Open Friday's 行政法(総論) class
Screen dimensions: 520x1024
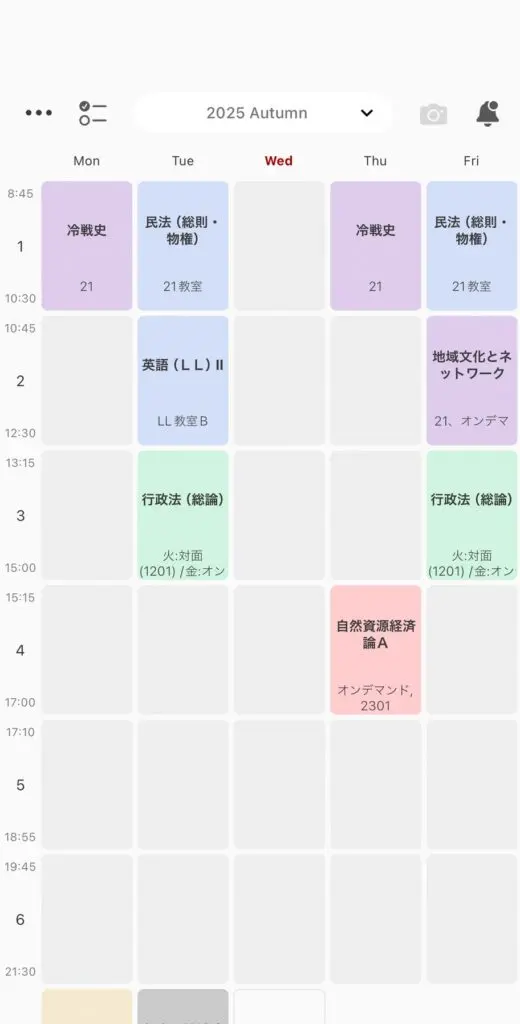pyautogui.click(x=472, y=515)
